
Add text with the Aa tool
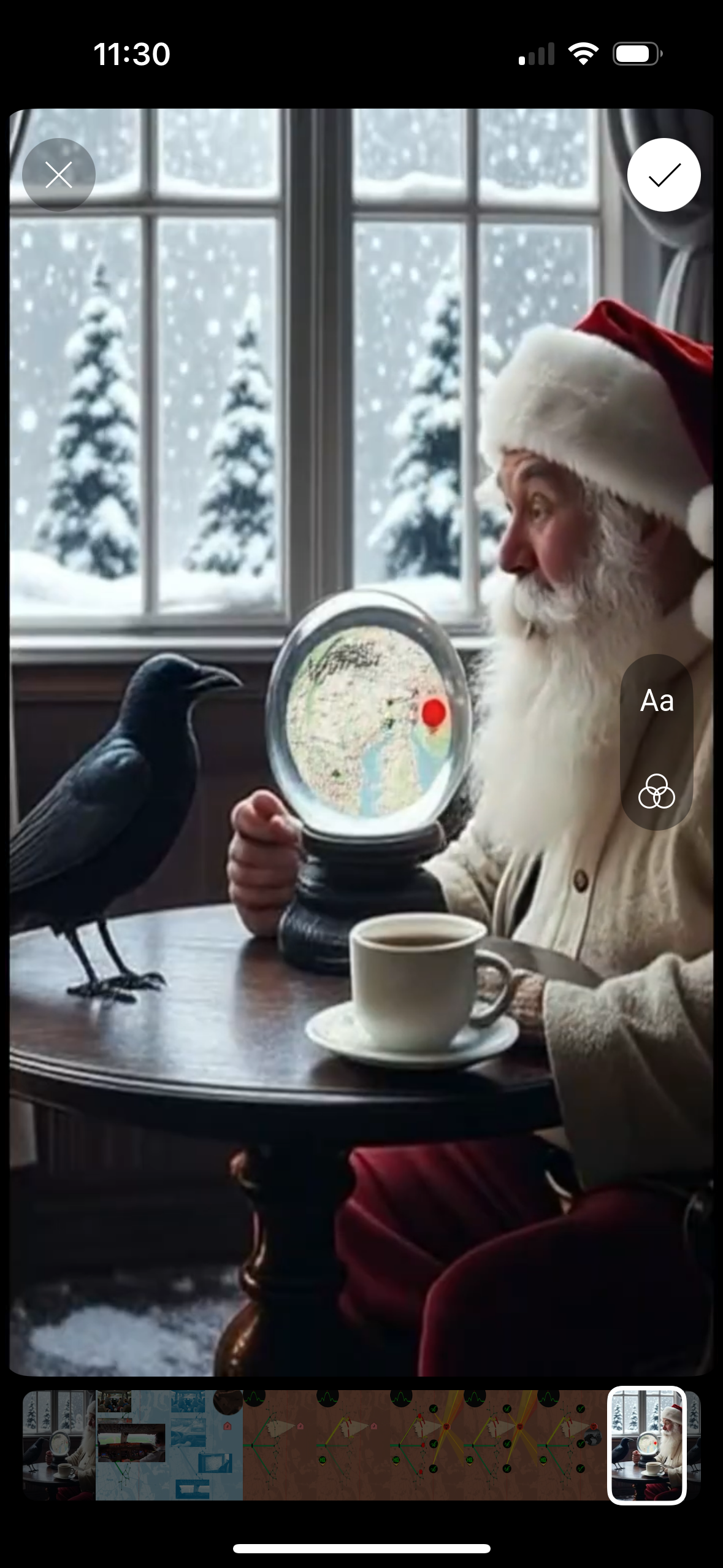click(x=657, y=701)
